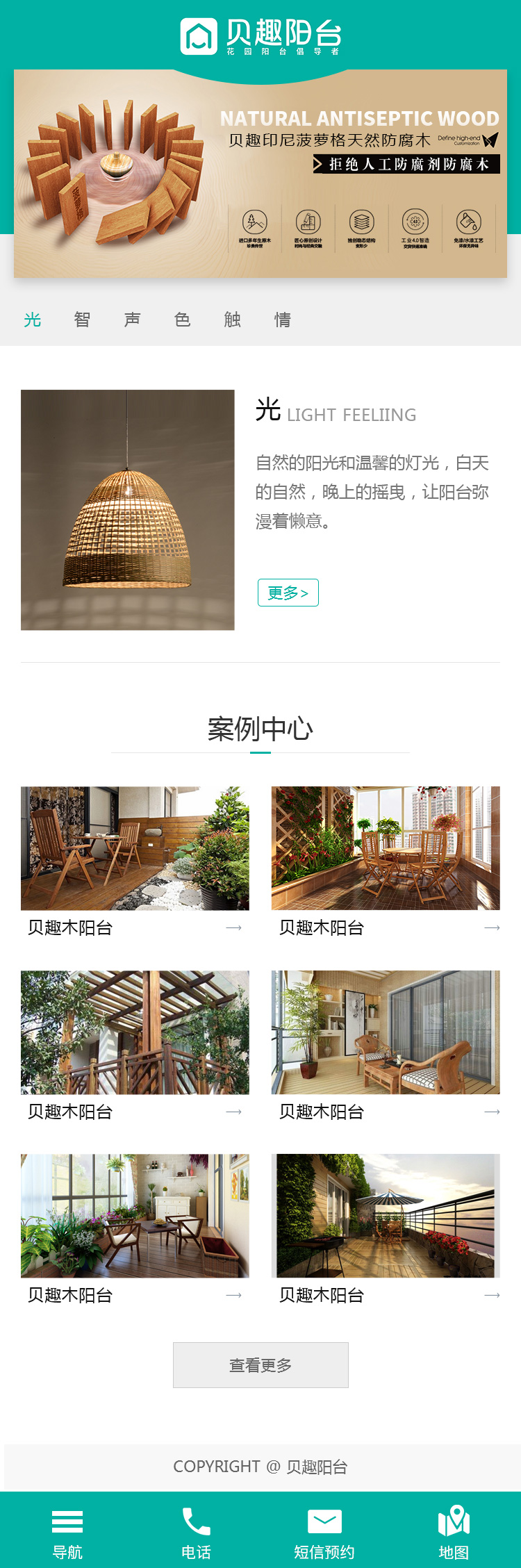The image size is (521, 1568).
Task: Select the 光 tab
Action: click(32, 320)
